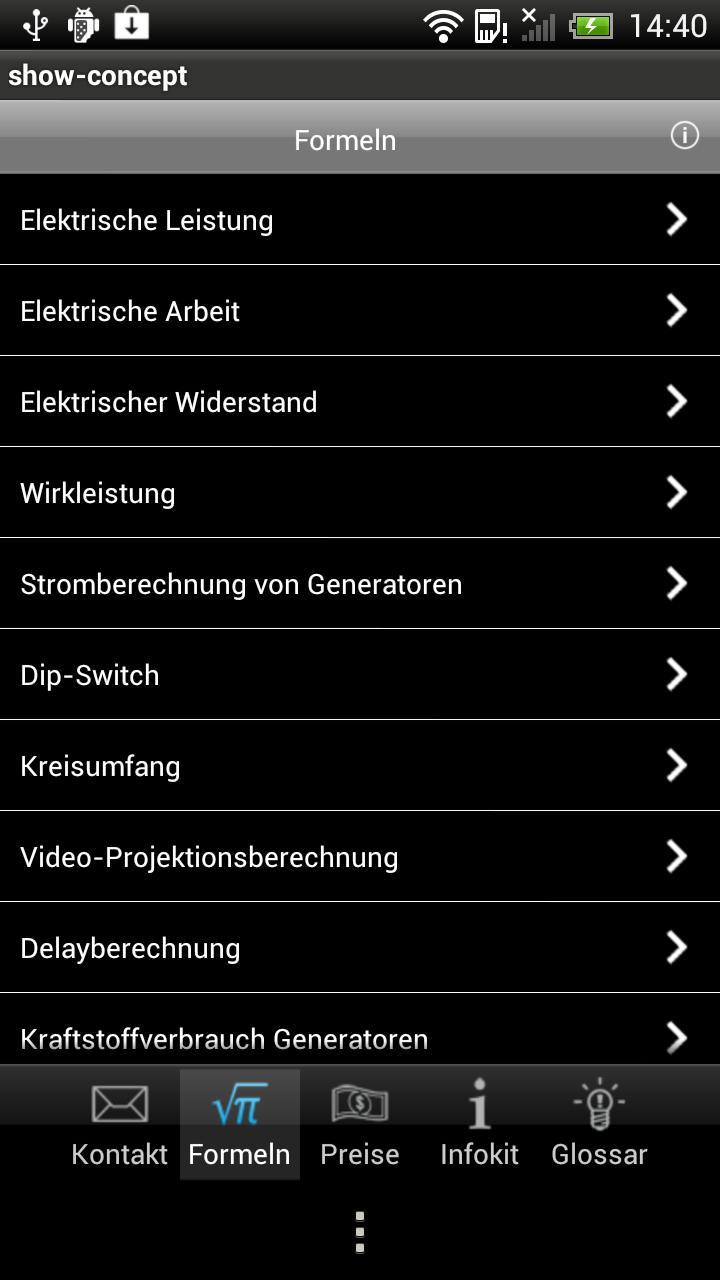Open the Glossar tab

tap(599, 1125)
